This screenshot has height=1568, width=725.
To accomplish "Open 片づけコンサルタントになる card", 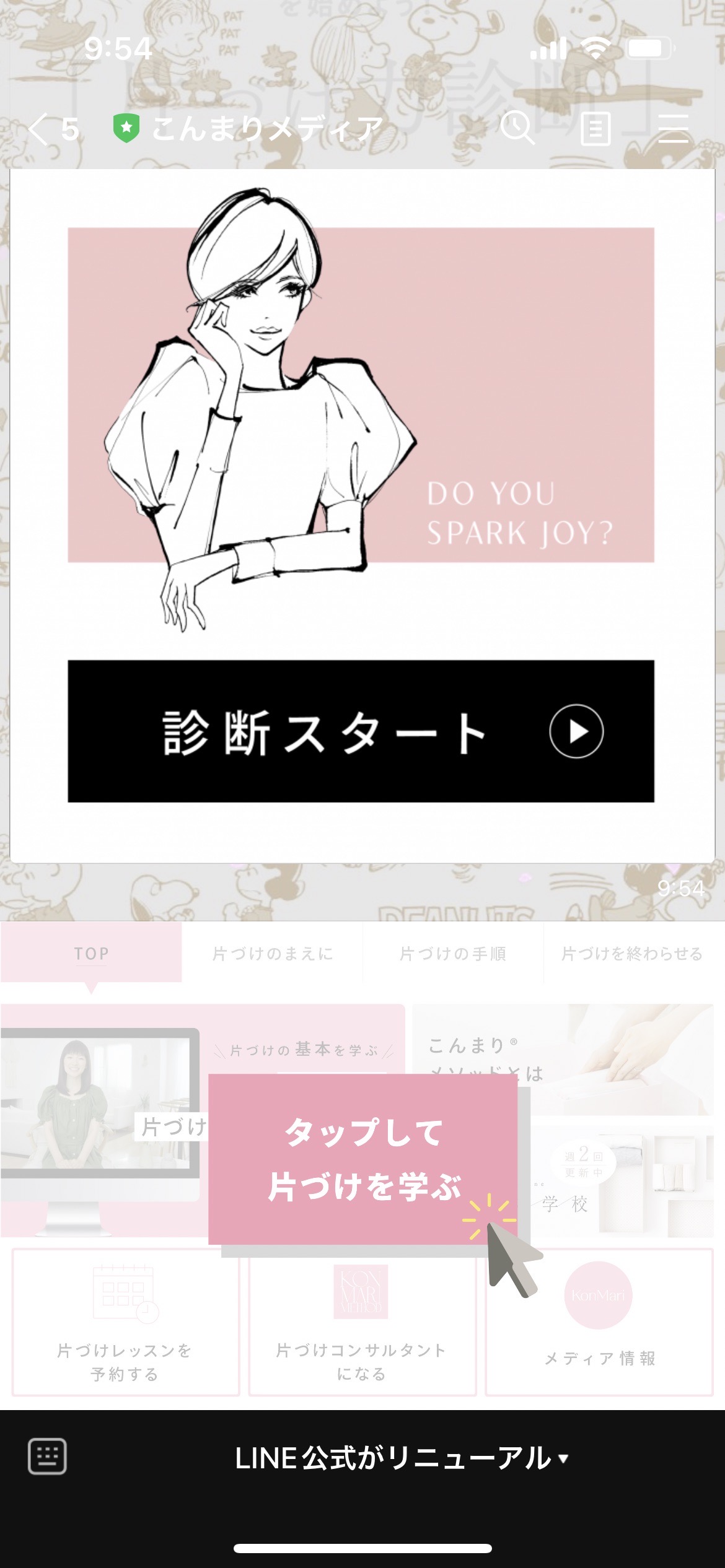I will (362, 1323).
